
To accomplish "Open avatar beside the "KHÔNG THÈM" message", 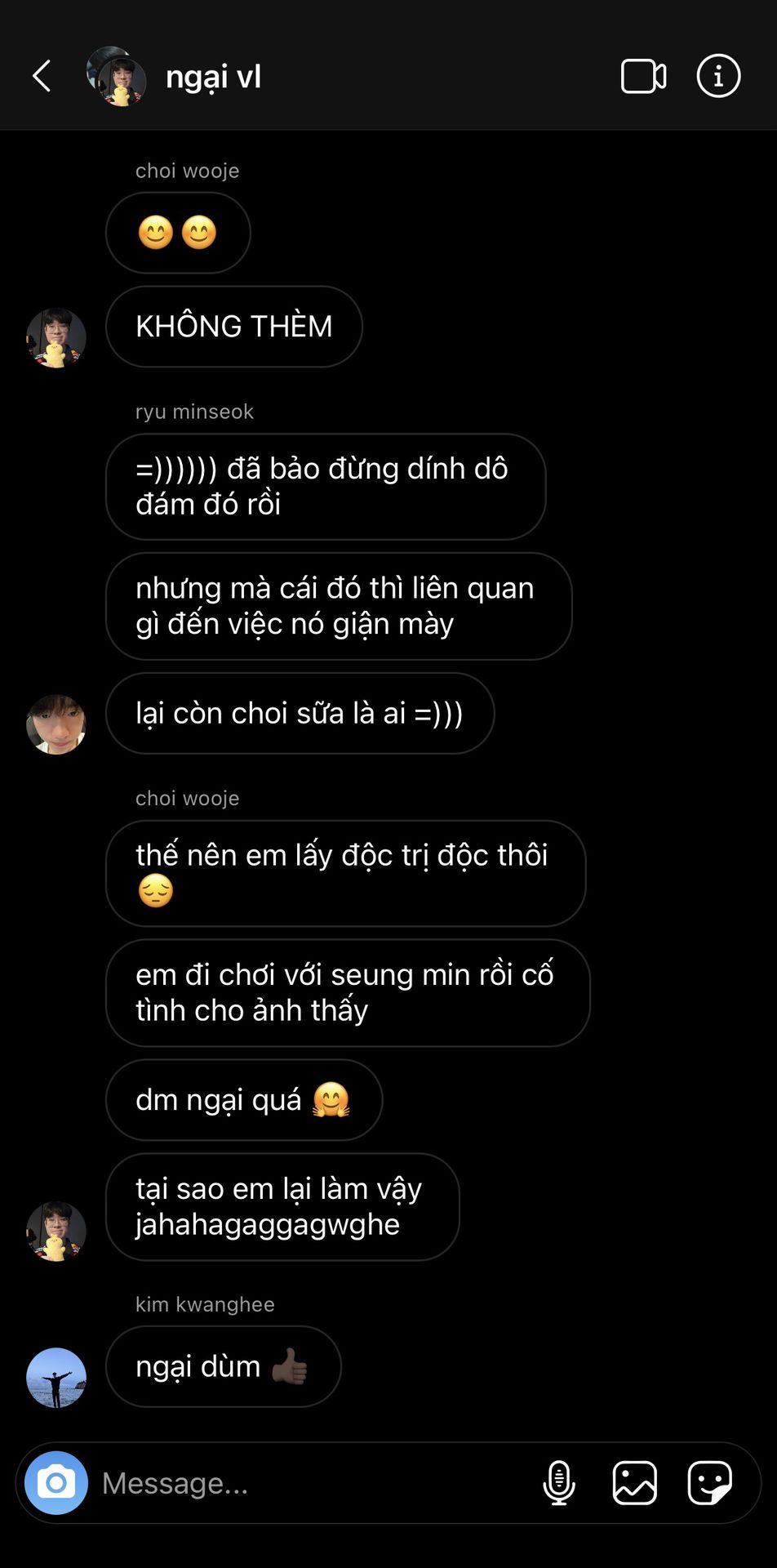I will point(56,337).
